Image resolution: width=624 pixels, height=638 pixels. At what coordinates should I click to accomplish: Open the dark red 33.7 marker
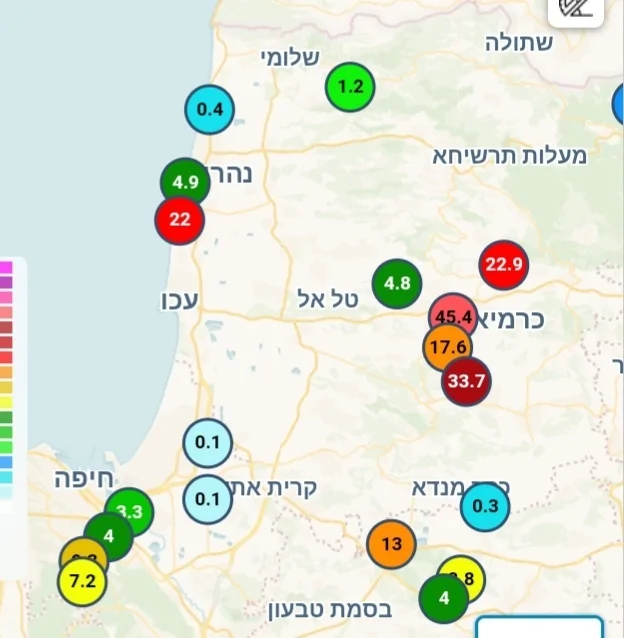tap(466, 381)
